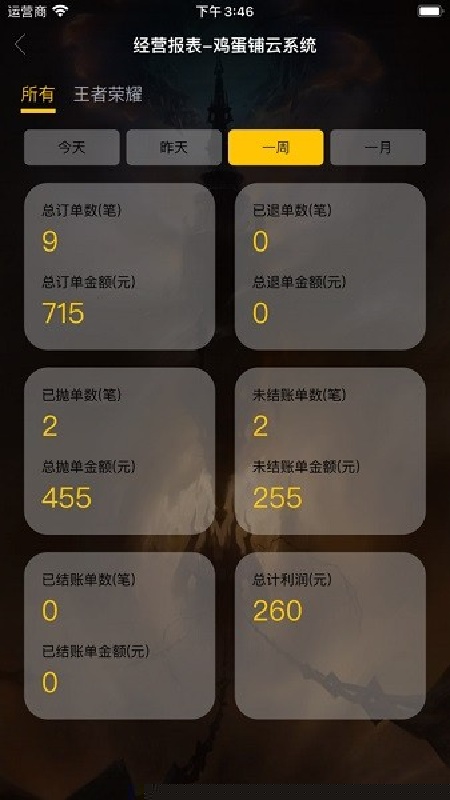
Task: Show the 一月 report period
Action: (378, 147)
